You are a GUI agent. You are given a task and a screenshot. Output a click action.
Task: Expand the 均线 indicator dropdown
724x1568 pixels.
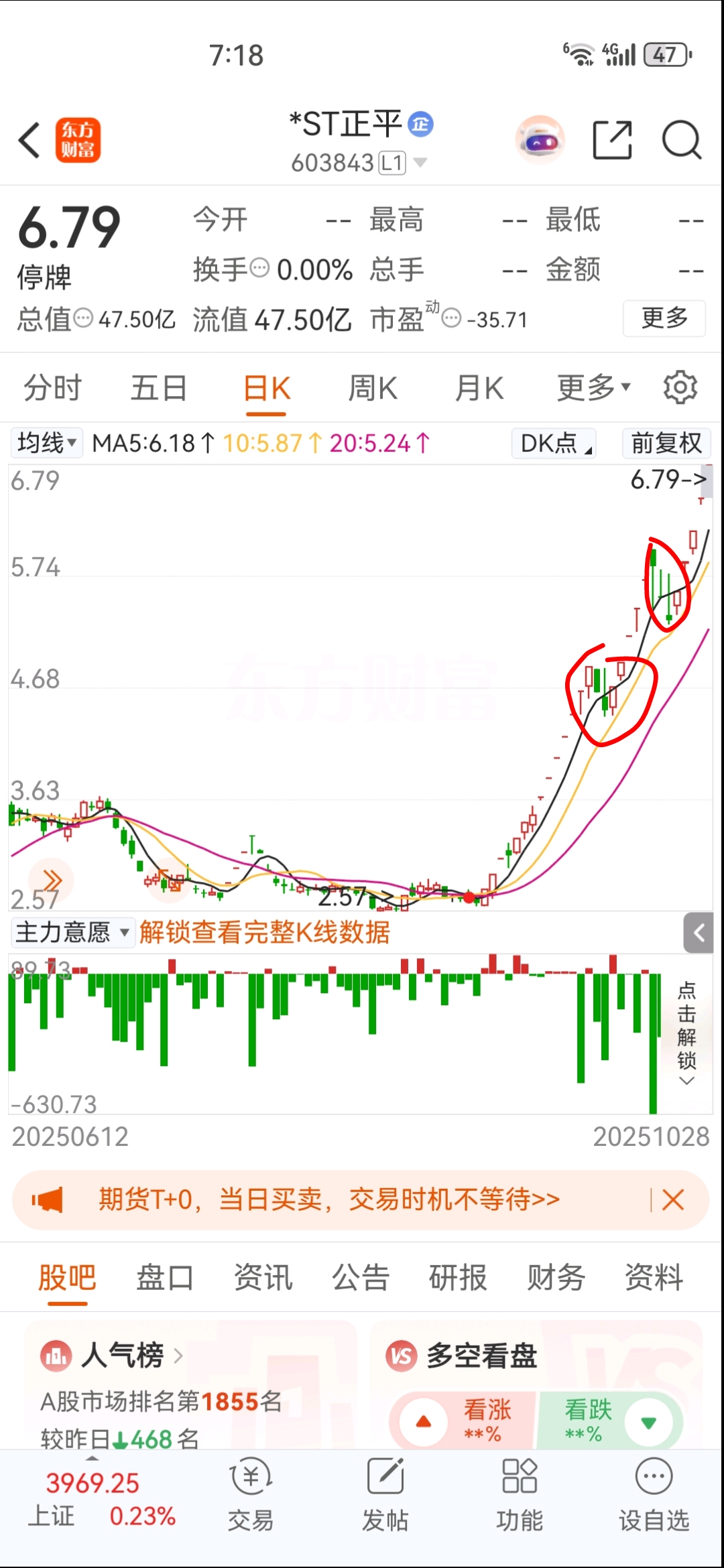point(47,443)
